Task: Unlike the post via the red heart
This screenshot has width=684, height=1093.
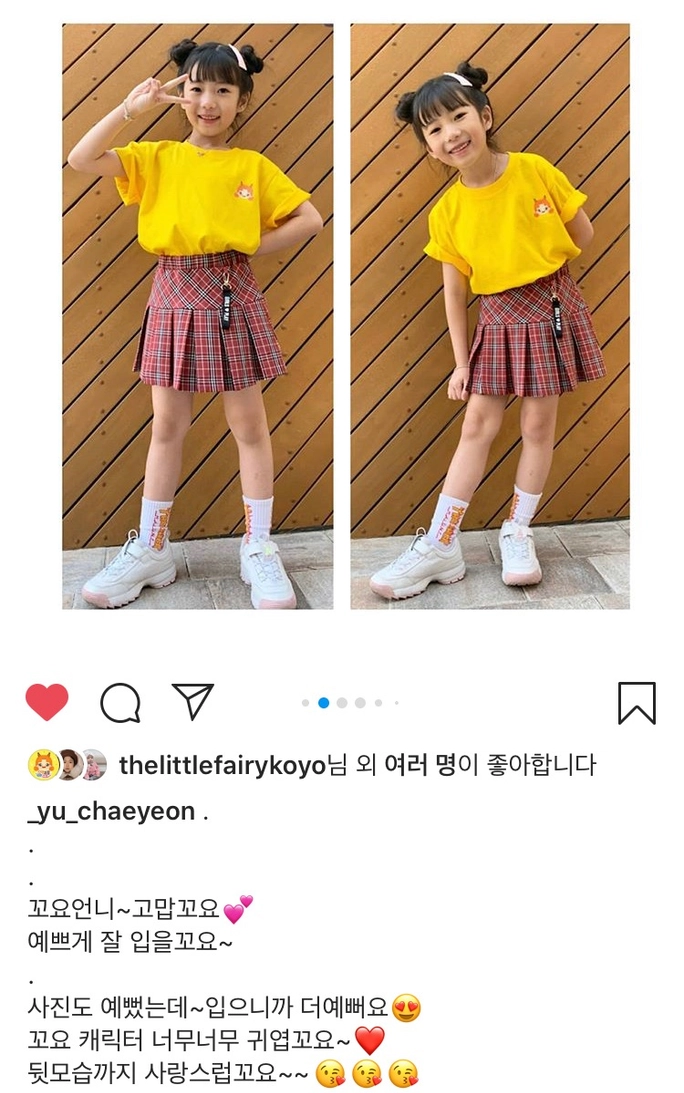Action: click(47, 703)
